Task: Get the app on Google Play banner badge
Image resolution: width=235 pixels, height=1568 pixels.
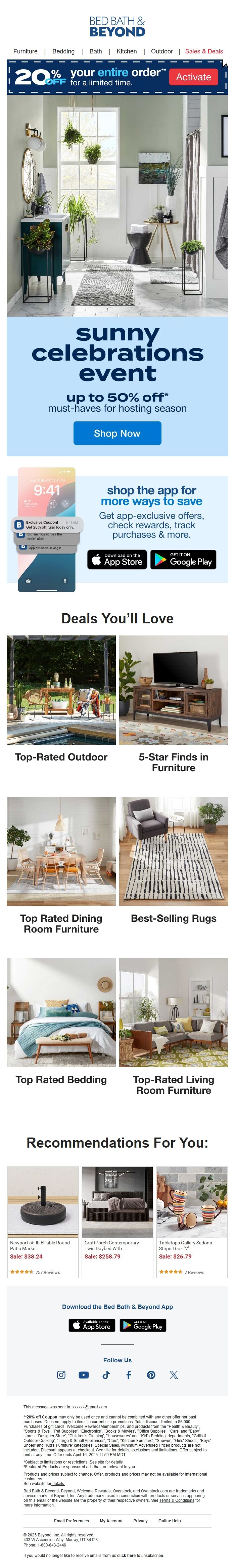Action: pos(183,560)
